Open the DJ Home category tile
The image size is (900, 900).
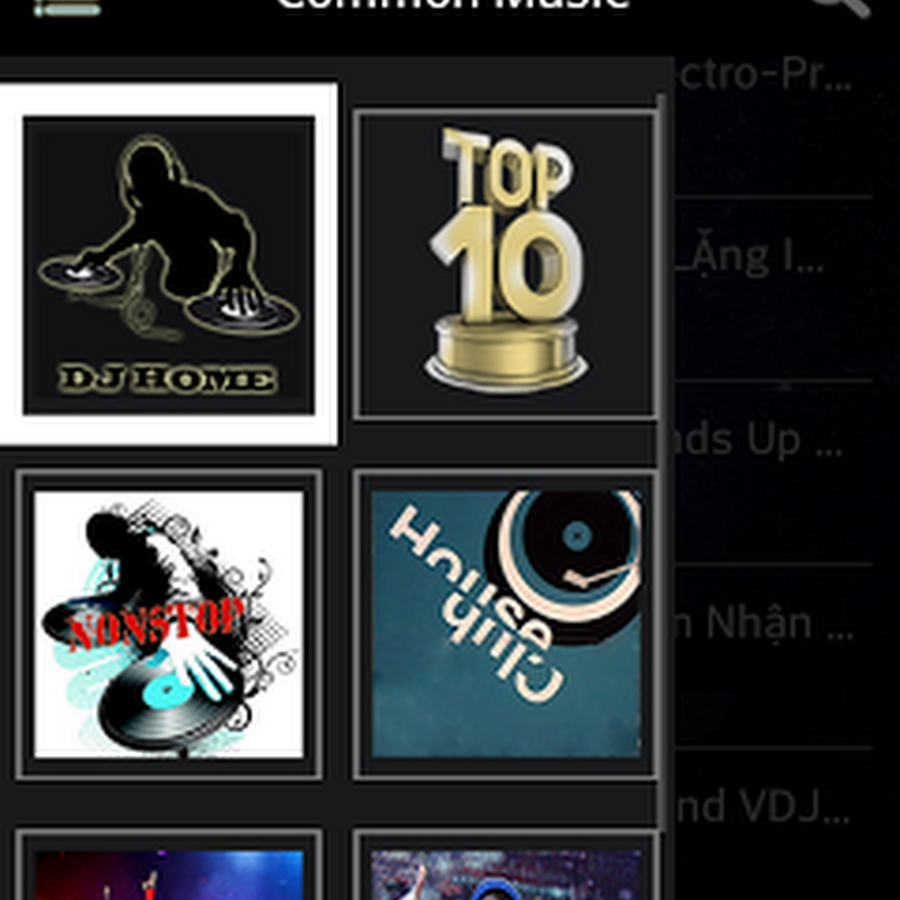pyautogui.click(x=168, y=265)
